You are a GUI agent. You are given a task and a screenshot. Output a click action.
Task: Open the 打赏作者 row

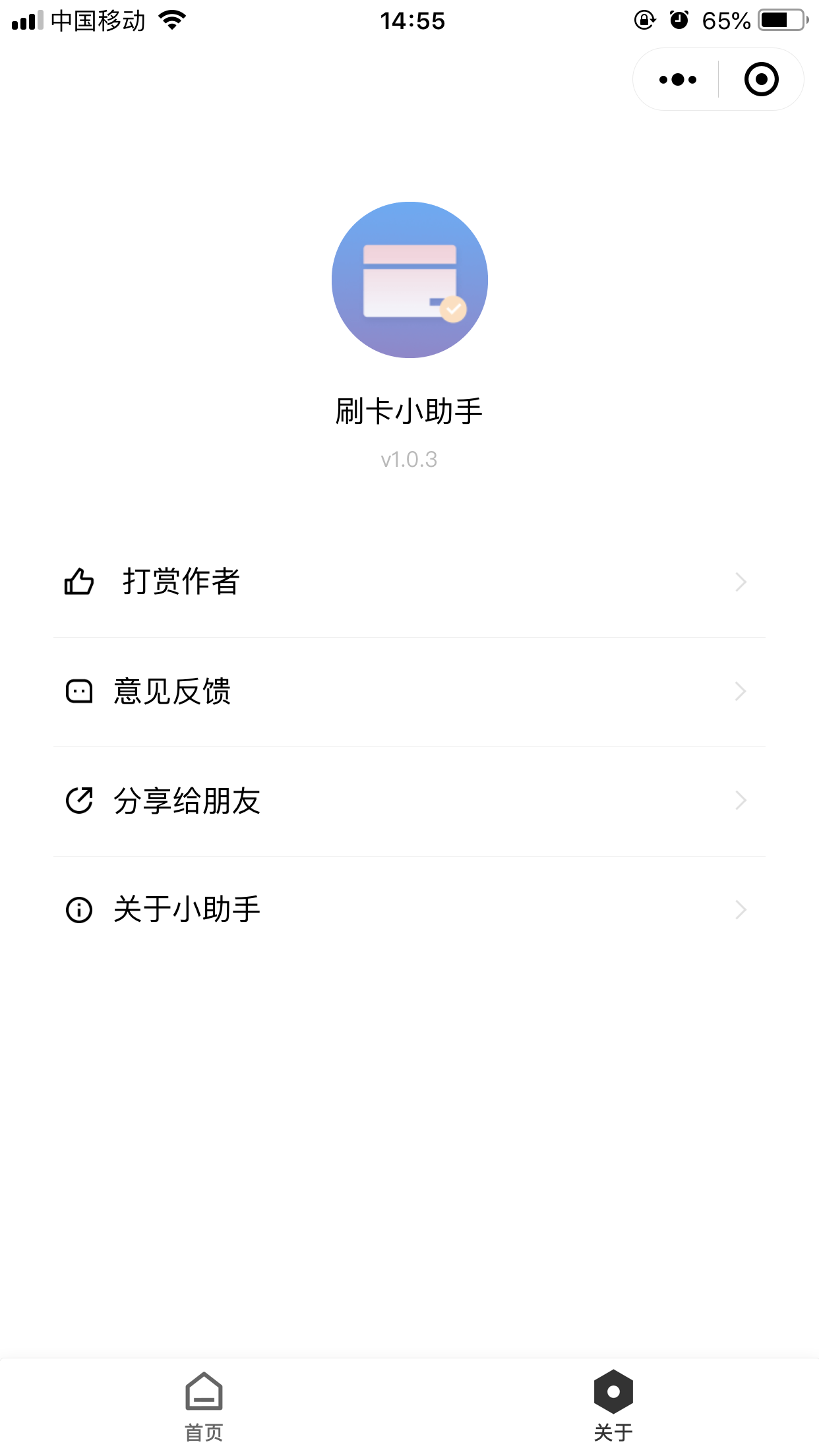(x=409, y=582)
